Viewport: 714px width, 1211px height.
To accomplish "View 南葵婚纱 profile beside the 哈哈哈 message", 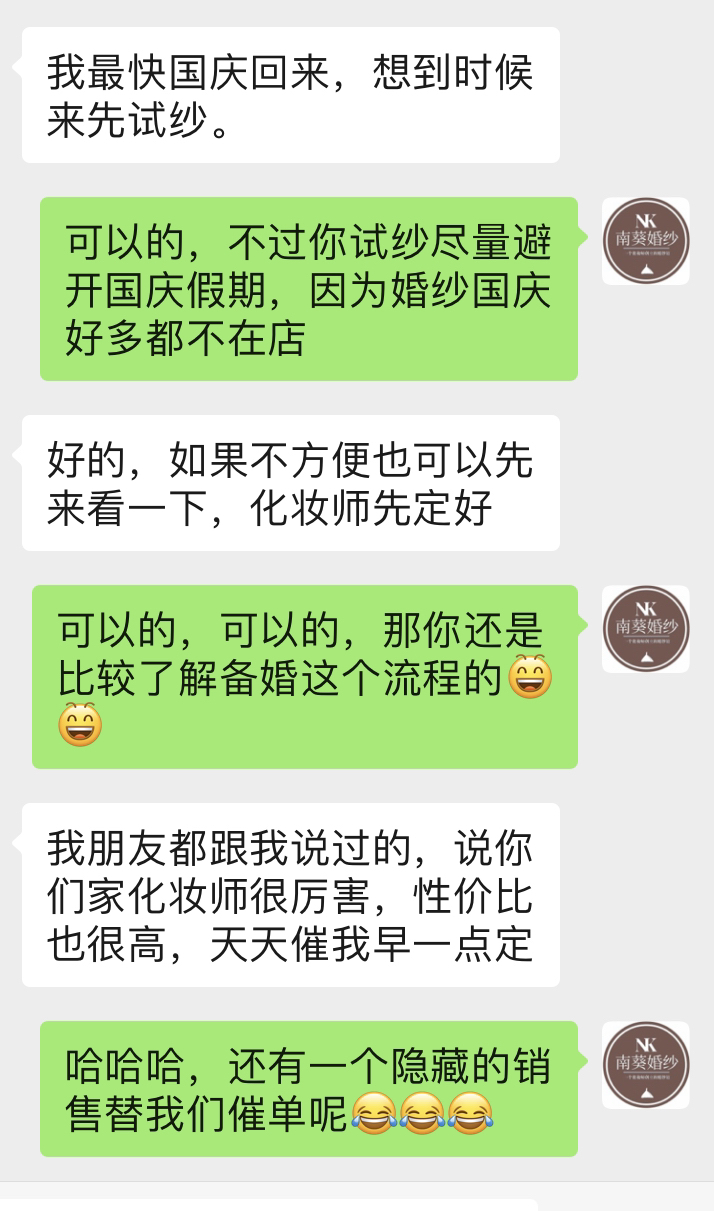I will (x=646, y=1065).
